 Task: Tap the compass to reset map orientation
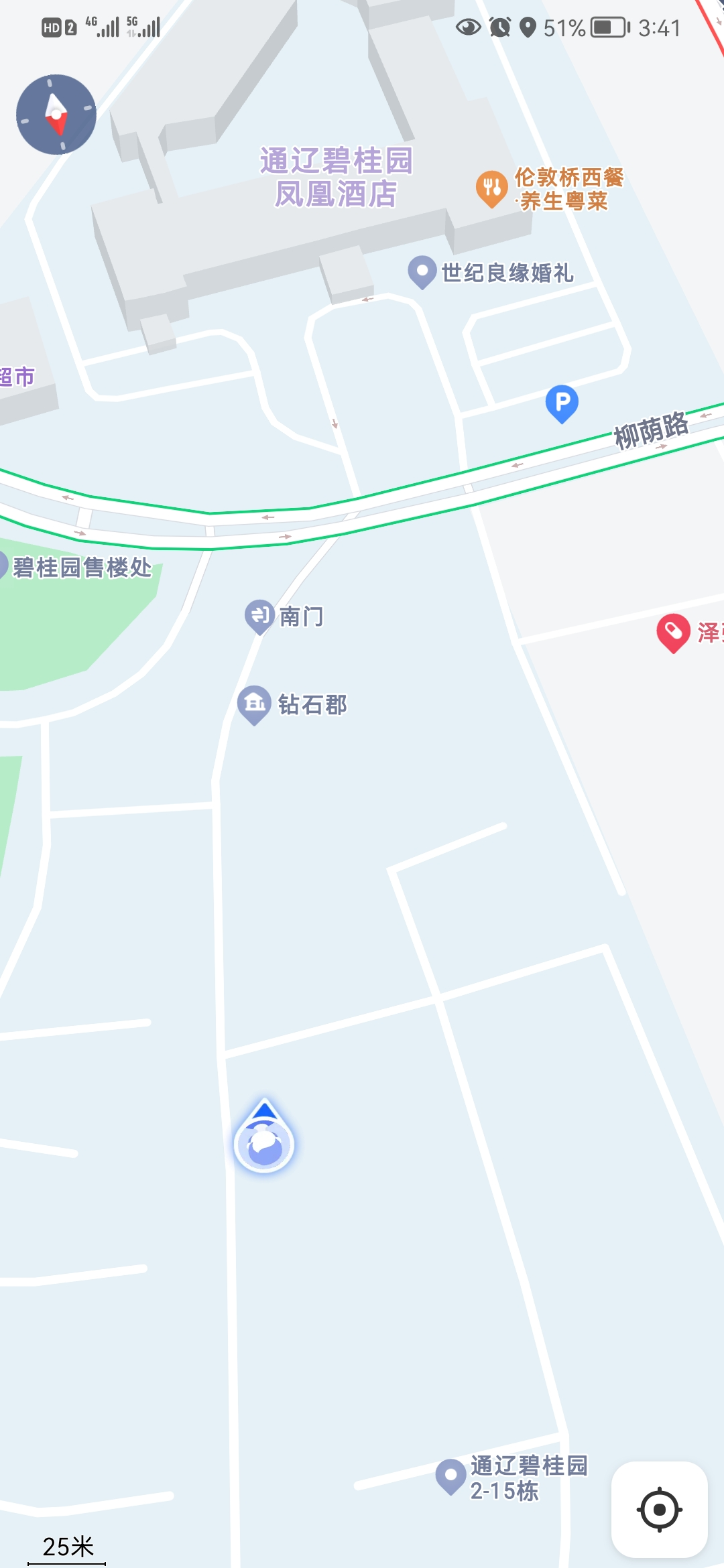click(x=56, y=115)
